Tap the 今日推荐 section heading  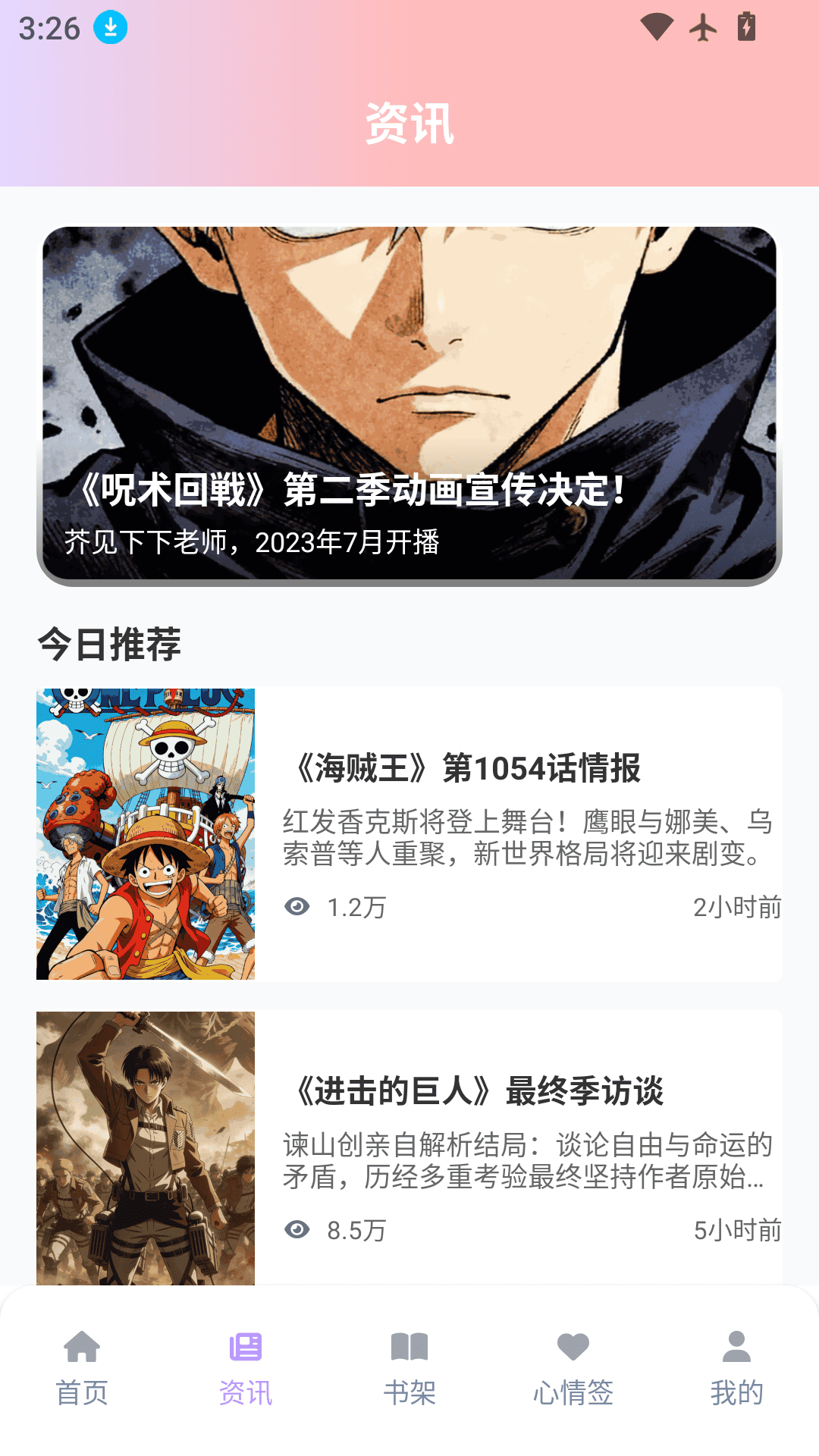(111, 645)
